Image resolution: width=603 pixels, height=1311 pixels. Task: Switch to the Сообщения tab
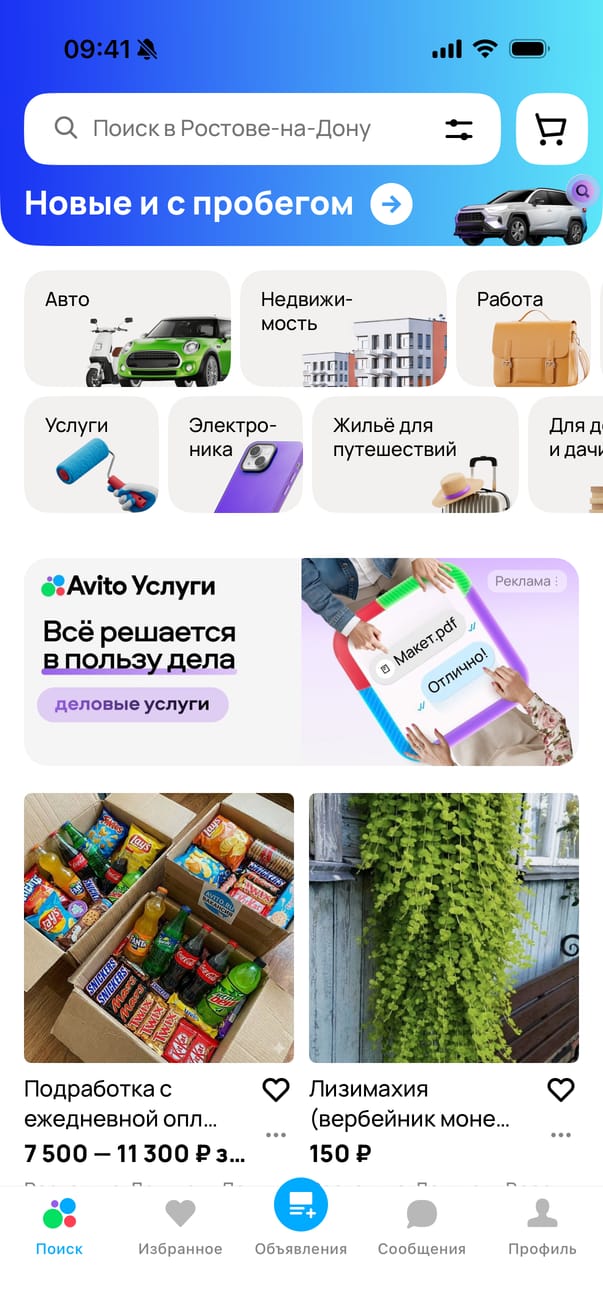coord(421,1227)
